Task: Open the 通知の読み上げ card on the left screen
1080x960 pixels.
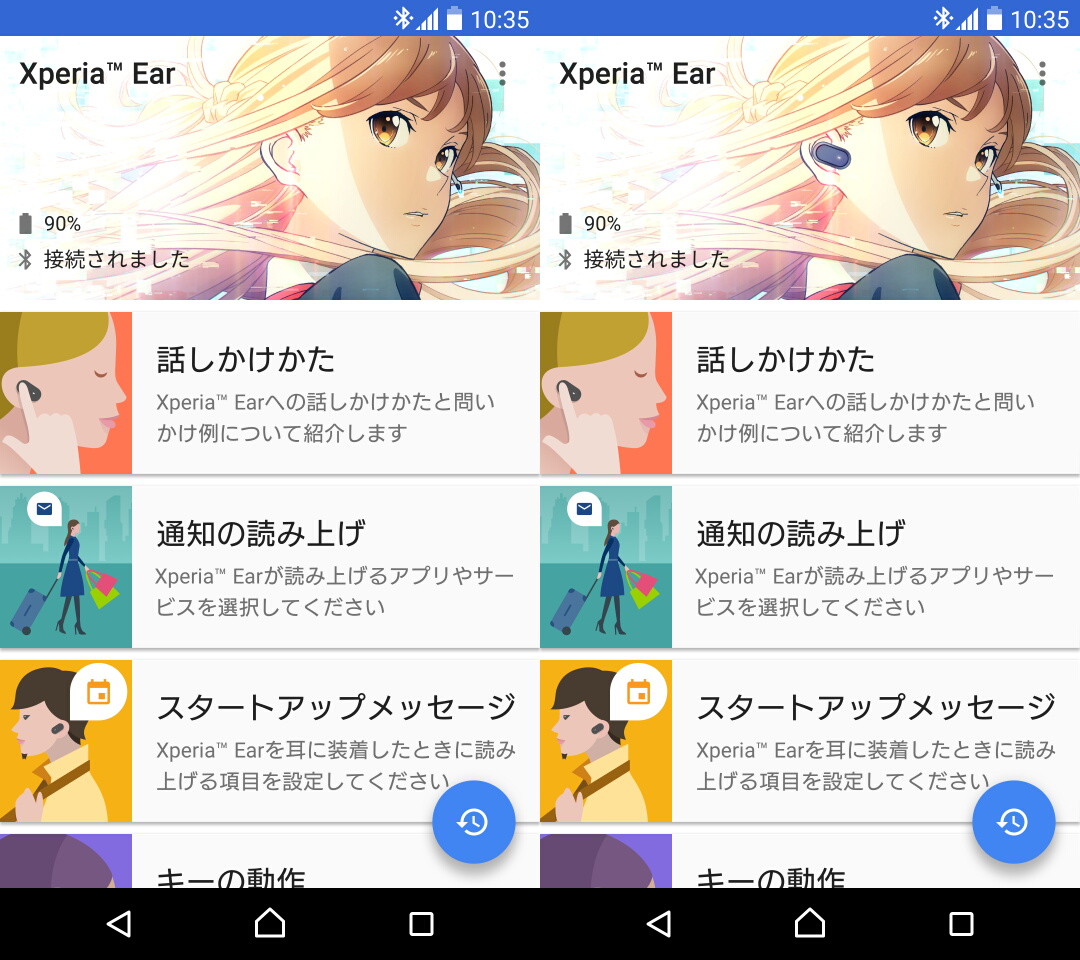Action: (269, 567)
